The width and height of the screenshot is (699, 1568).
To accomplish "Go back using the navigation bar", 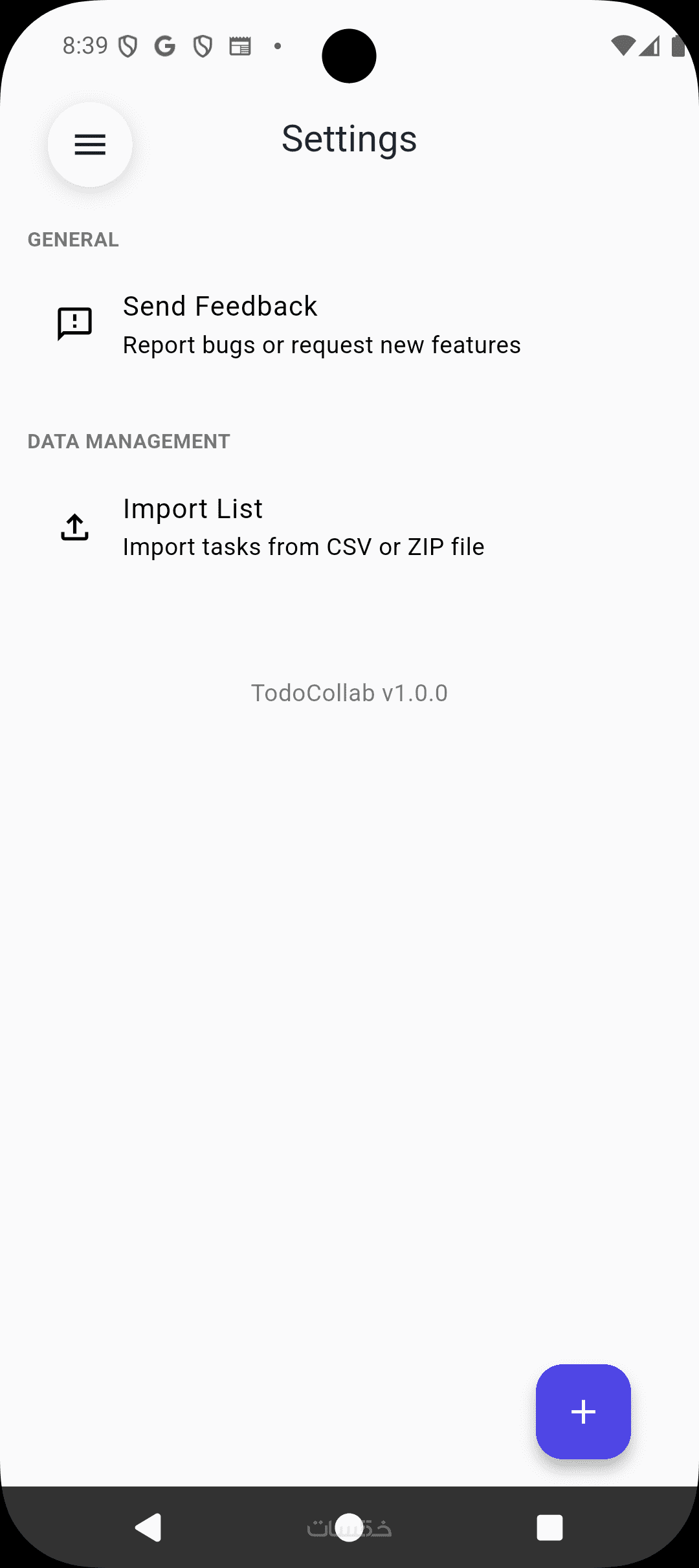I will [149, 1527].
